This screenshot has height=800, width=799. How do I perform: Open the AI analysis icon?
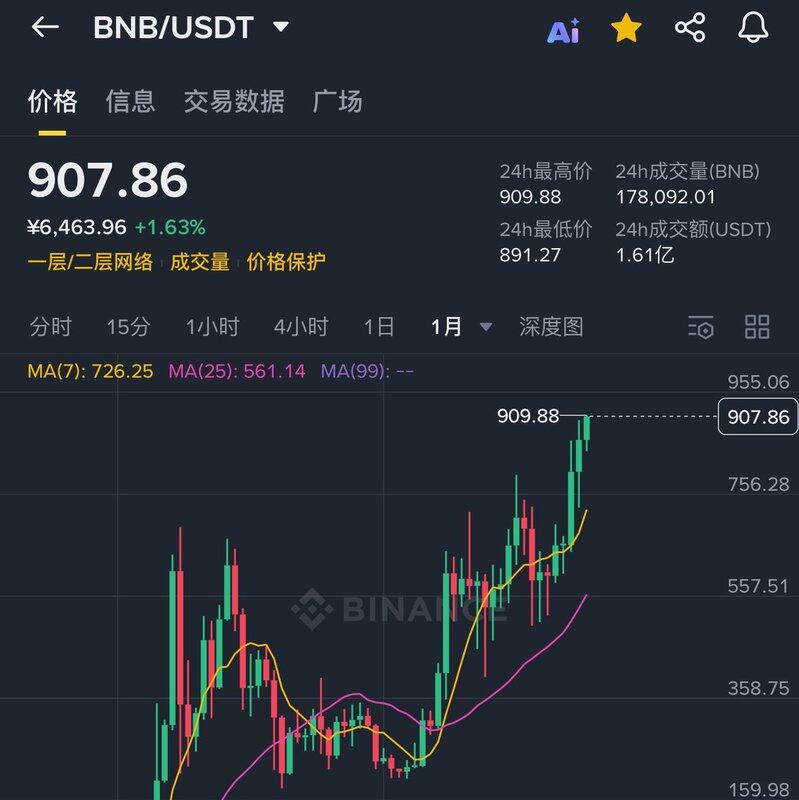563,30
